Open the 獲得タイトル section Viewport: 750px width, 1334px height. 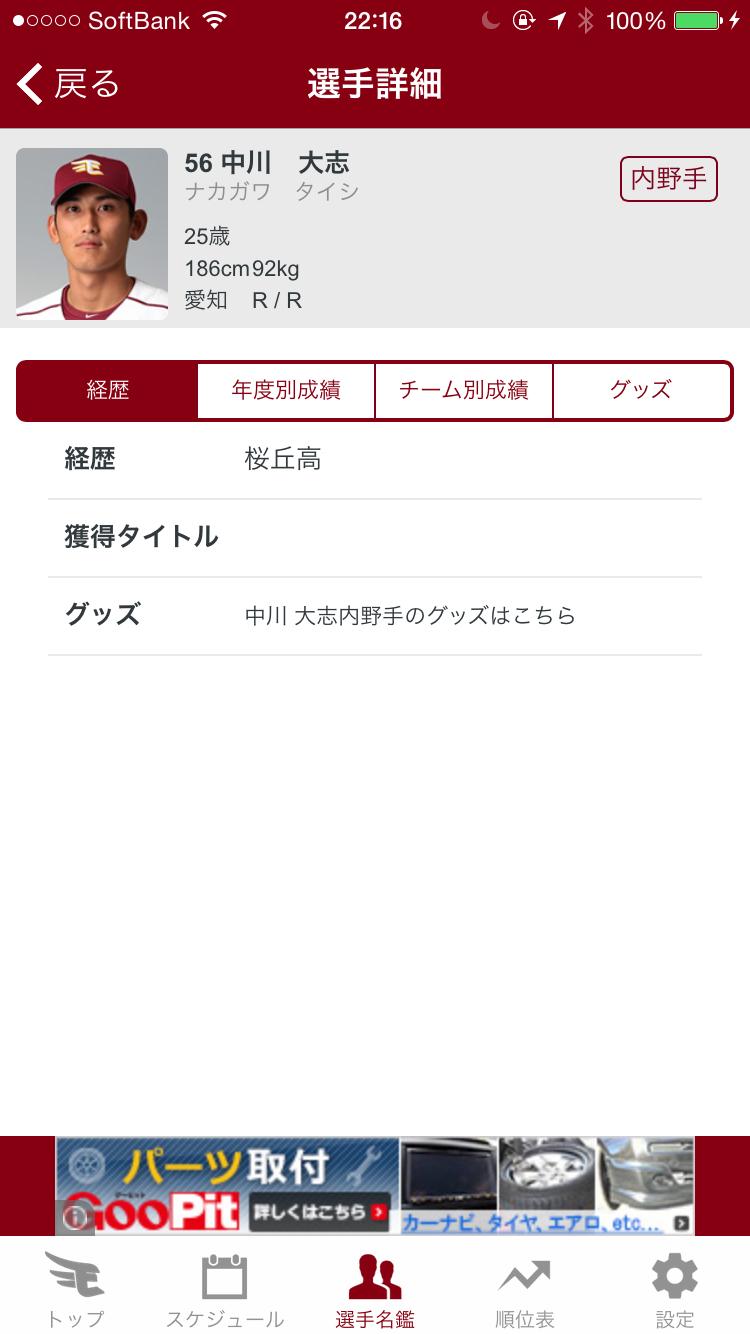click(x=141, y=538)
